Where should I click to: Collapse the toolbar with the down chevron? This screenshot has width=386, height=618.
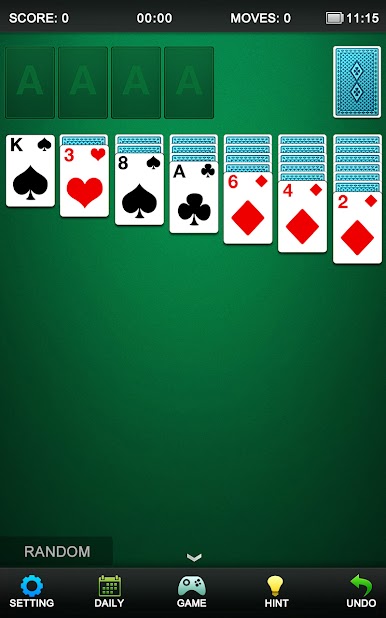click(x=194, y=557)
